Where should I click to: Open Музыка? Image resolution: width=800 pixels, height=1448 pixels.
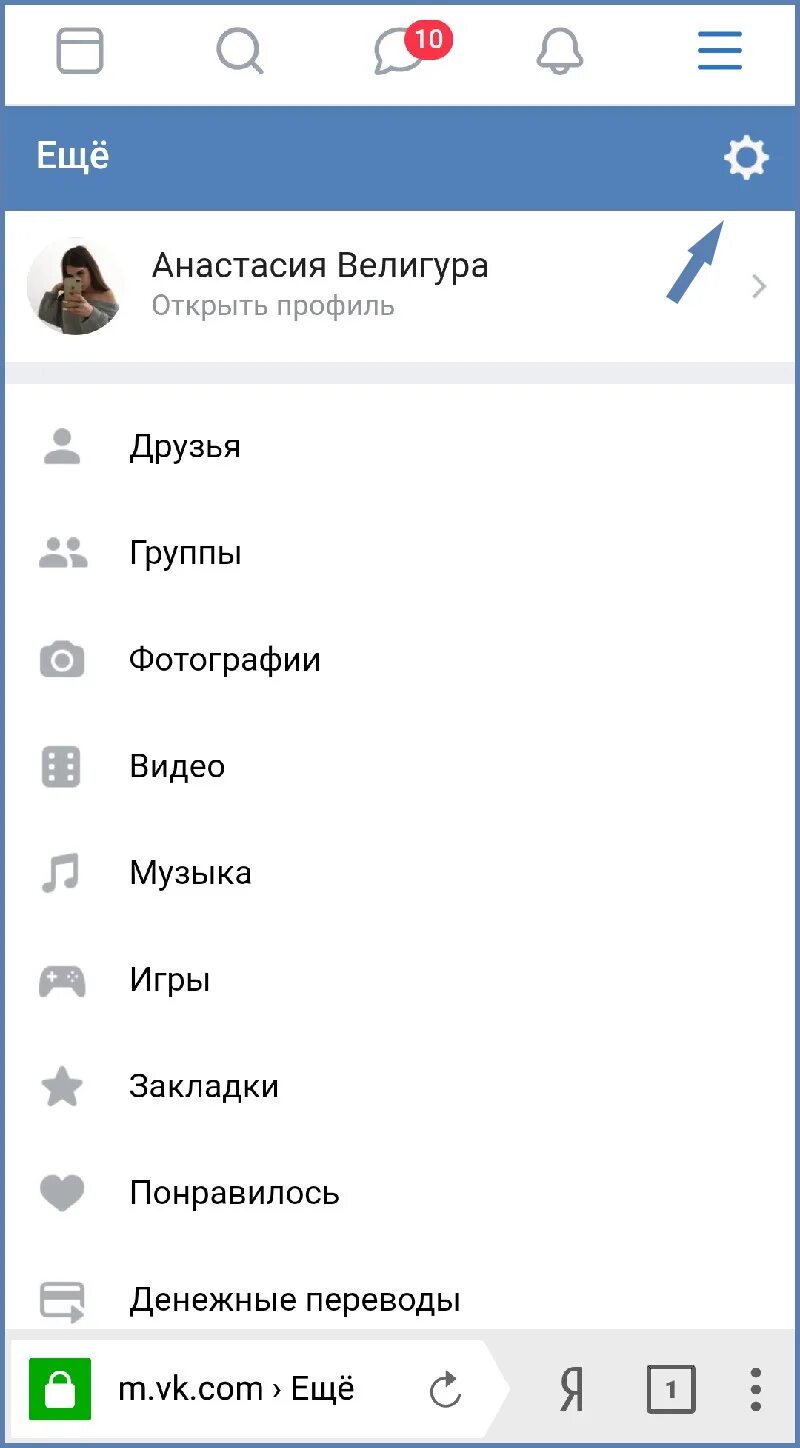[x=190, y=873]
